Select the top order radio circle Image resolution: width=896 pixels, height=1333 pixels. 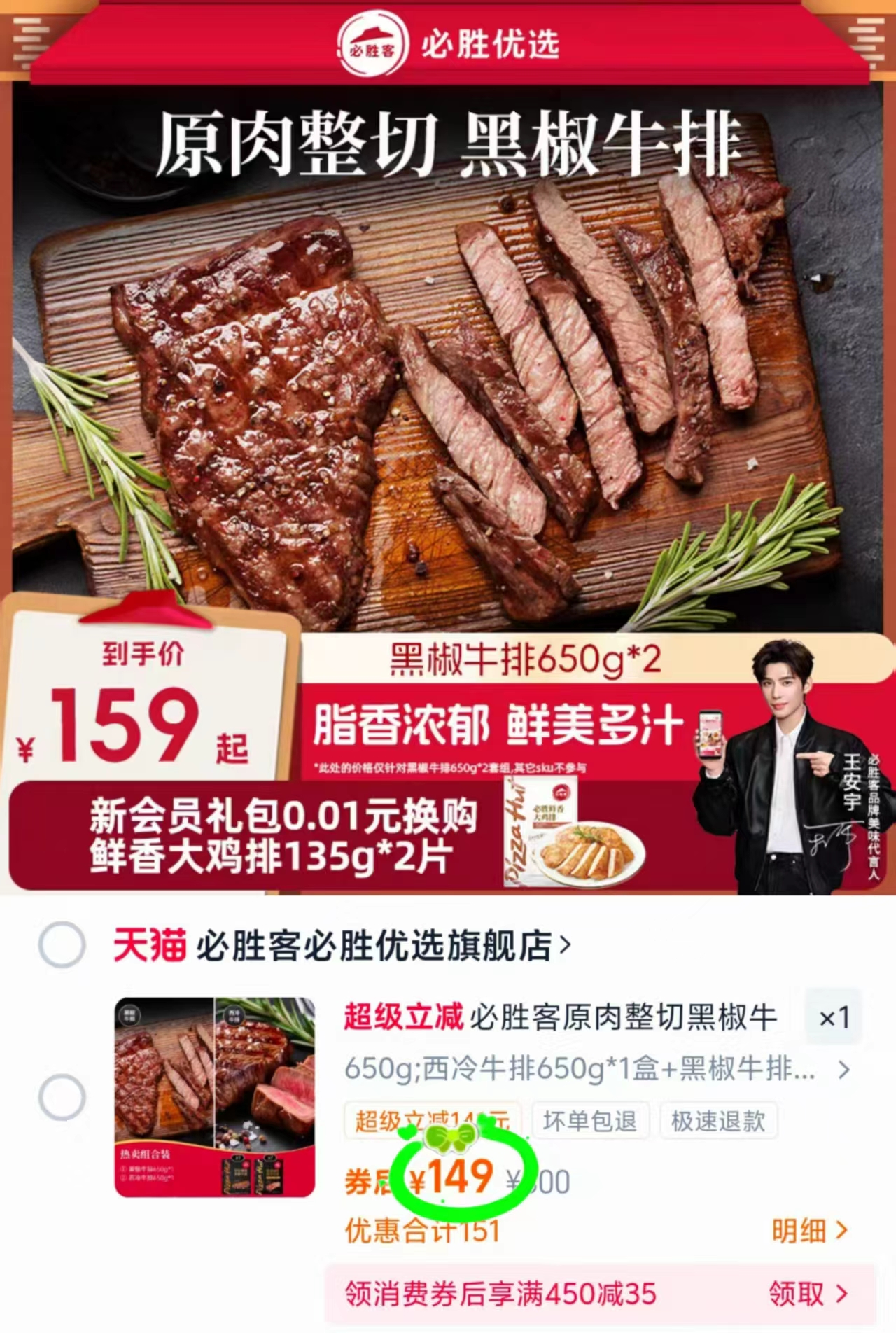(61, 944)
